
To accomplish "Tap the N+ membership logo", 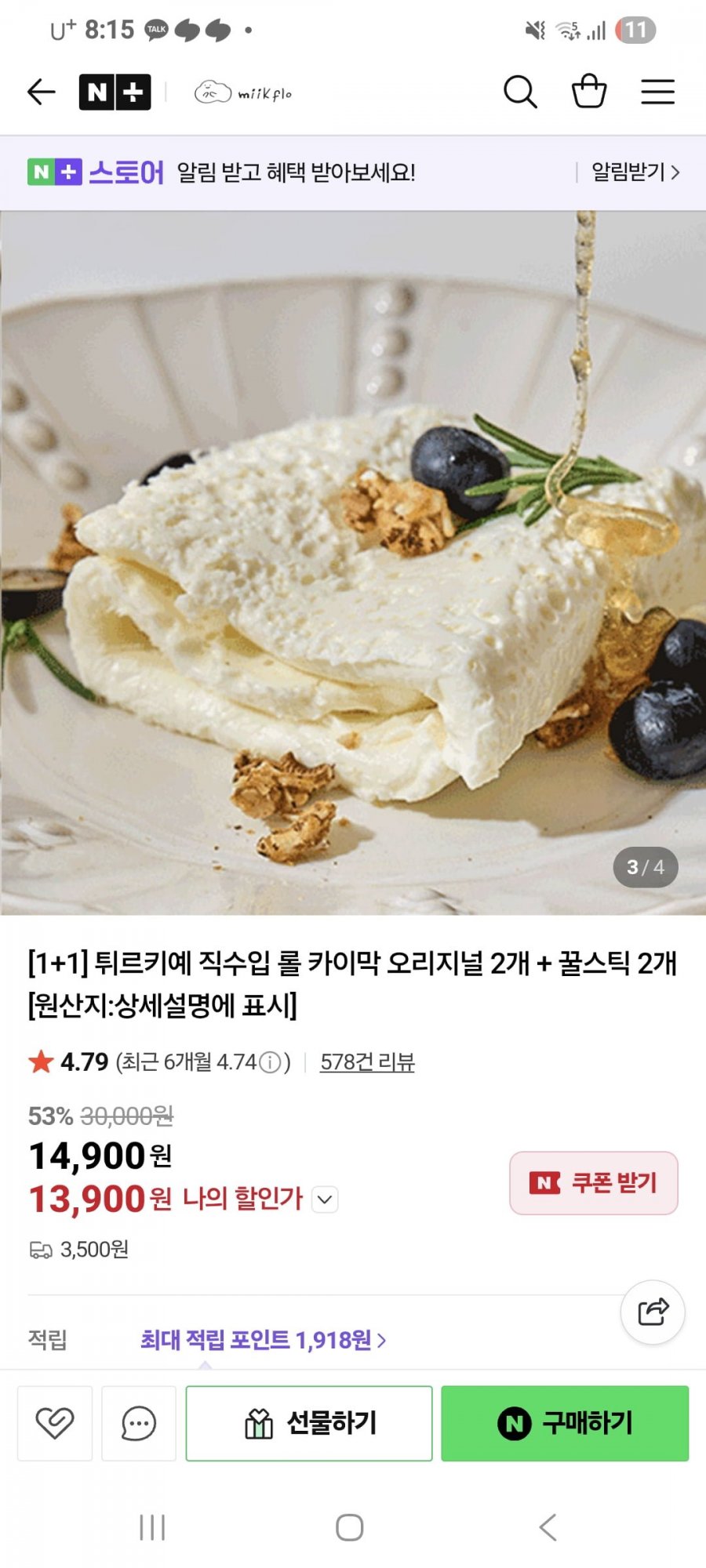I will click(x=115, y=92).
